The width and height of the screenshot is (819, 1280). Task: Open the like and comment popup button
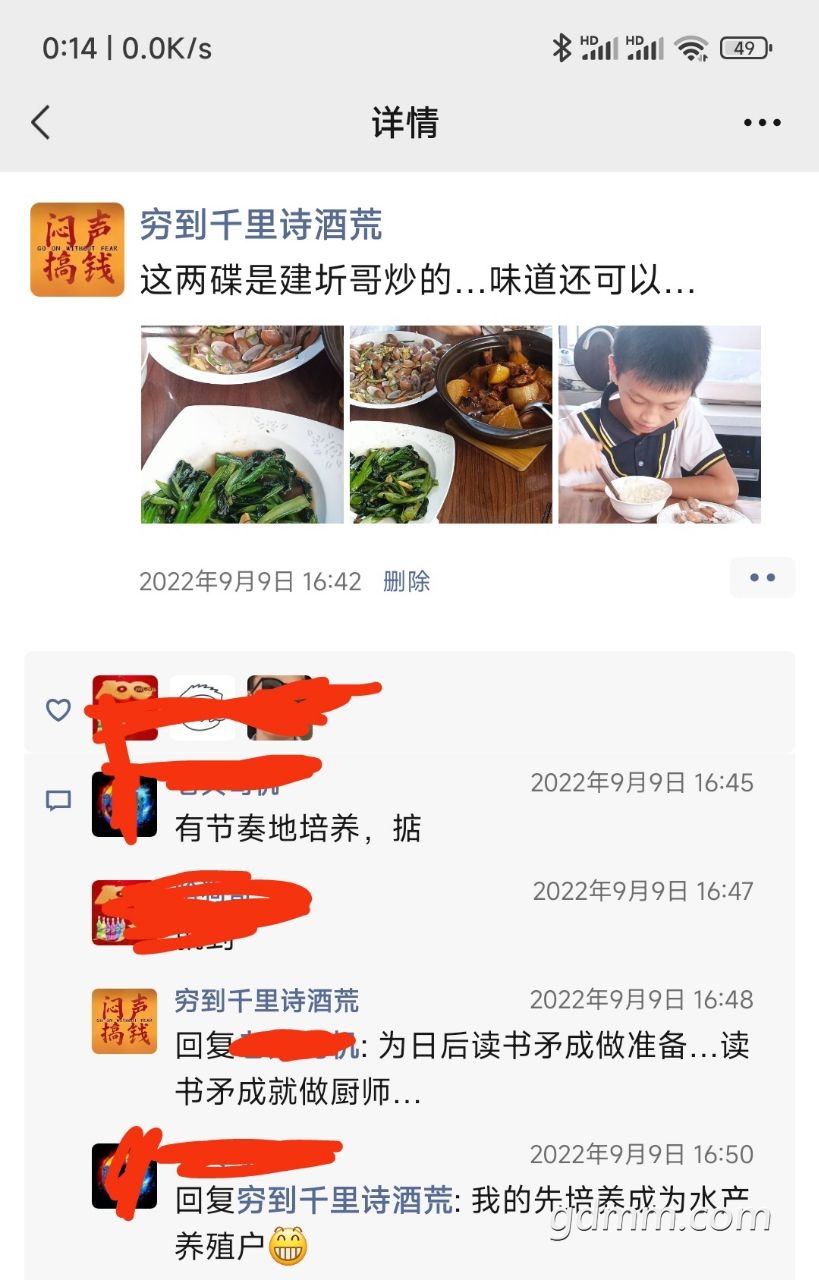pyautogui.click(x=762, y=578)
